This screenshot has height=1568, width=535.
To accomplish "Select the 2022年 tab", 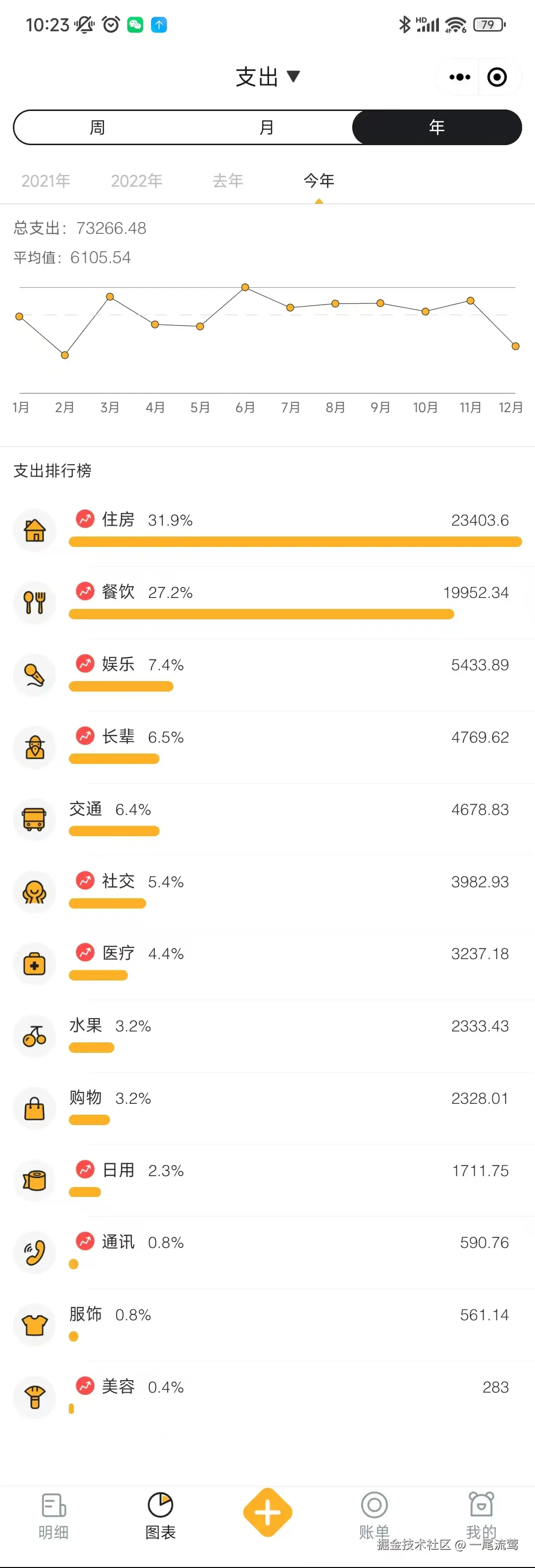I will pyautogui.click(x=136, y=181).
